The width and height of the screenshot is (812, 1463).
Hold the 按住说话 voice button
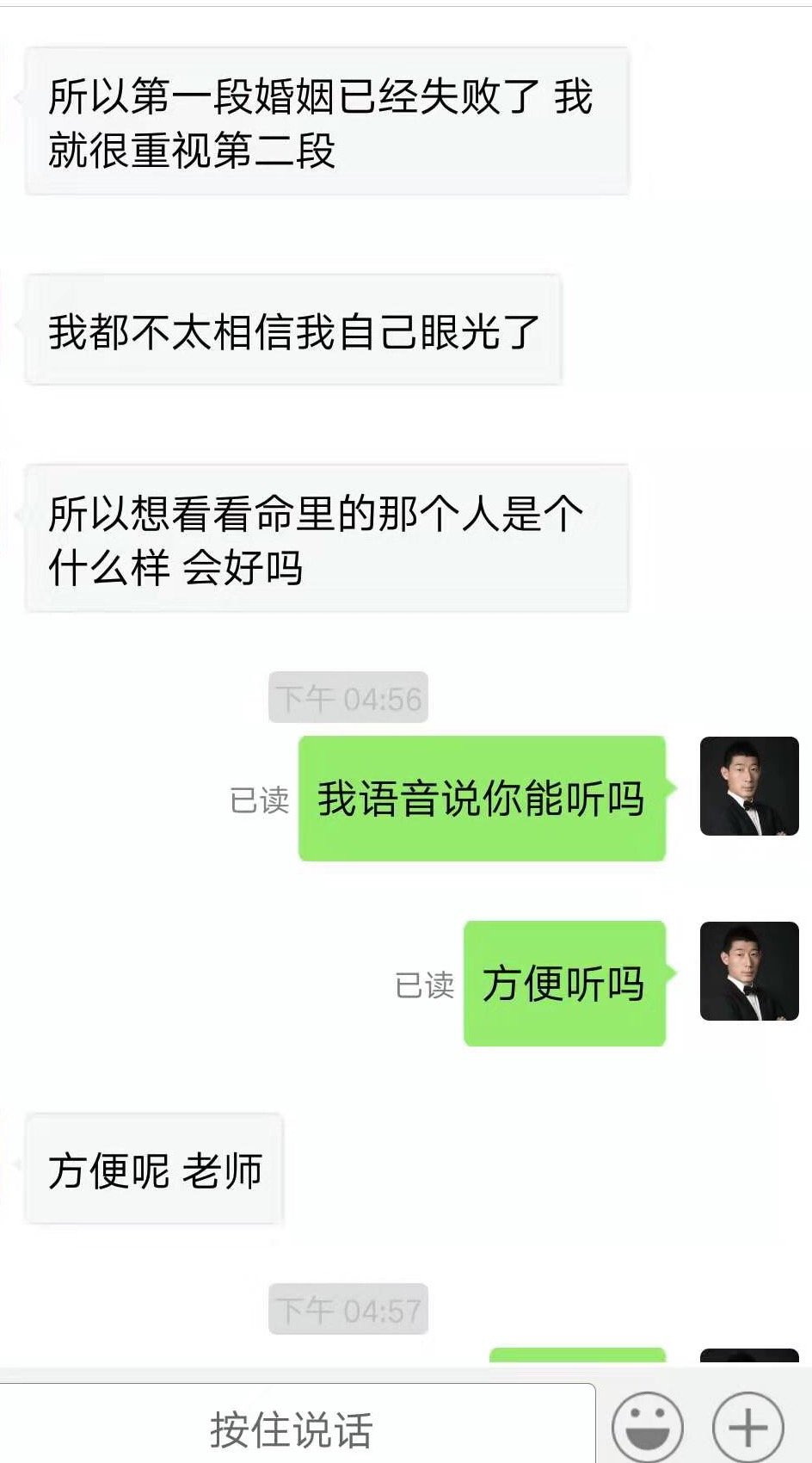(x=292, y=1429)
